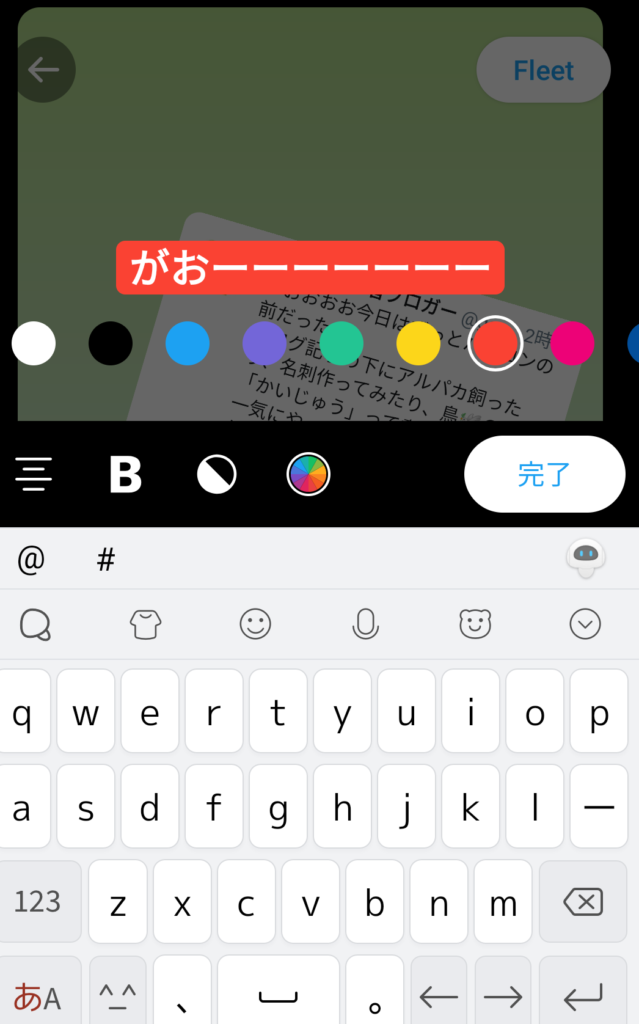The image size is (639, 1024).
Task: Toggle bold text style
Action: click(x=125, y=474)
